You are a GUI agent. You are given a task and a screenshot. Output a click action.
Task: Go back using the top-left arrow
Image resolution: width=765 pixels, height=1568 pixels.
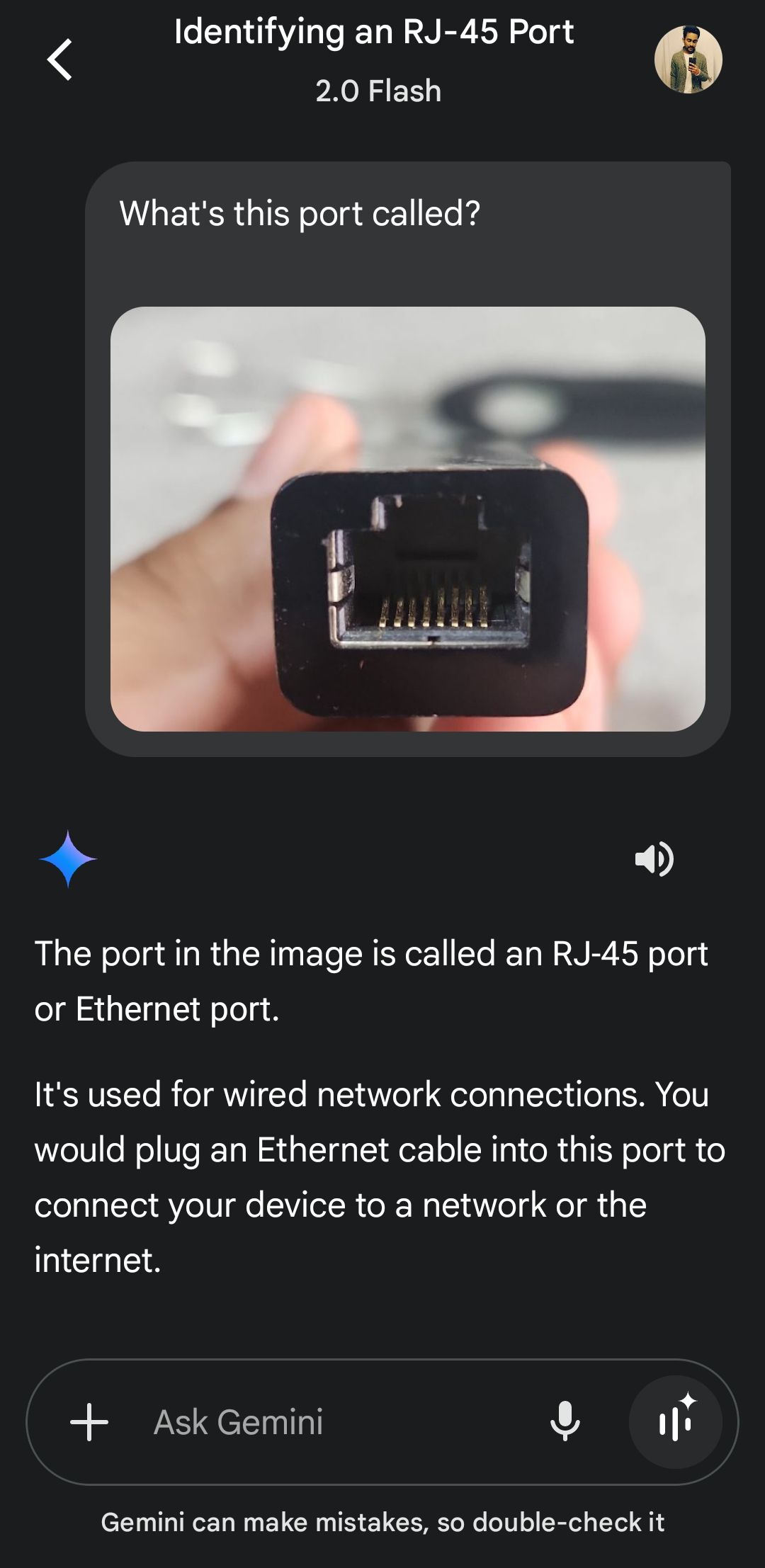(x=60, y=59)
